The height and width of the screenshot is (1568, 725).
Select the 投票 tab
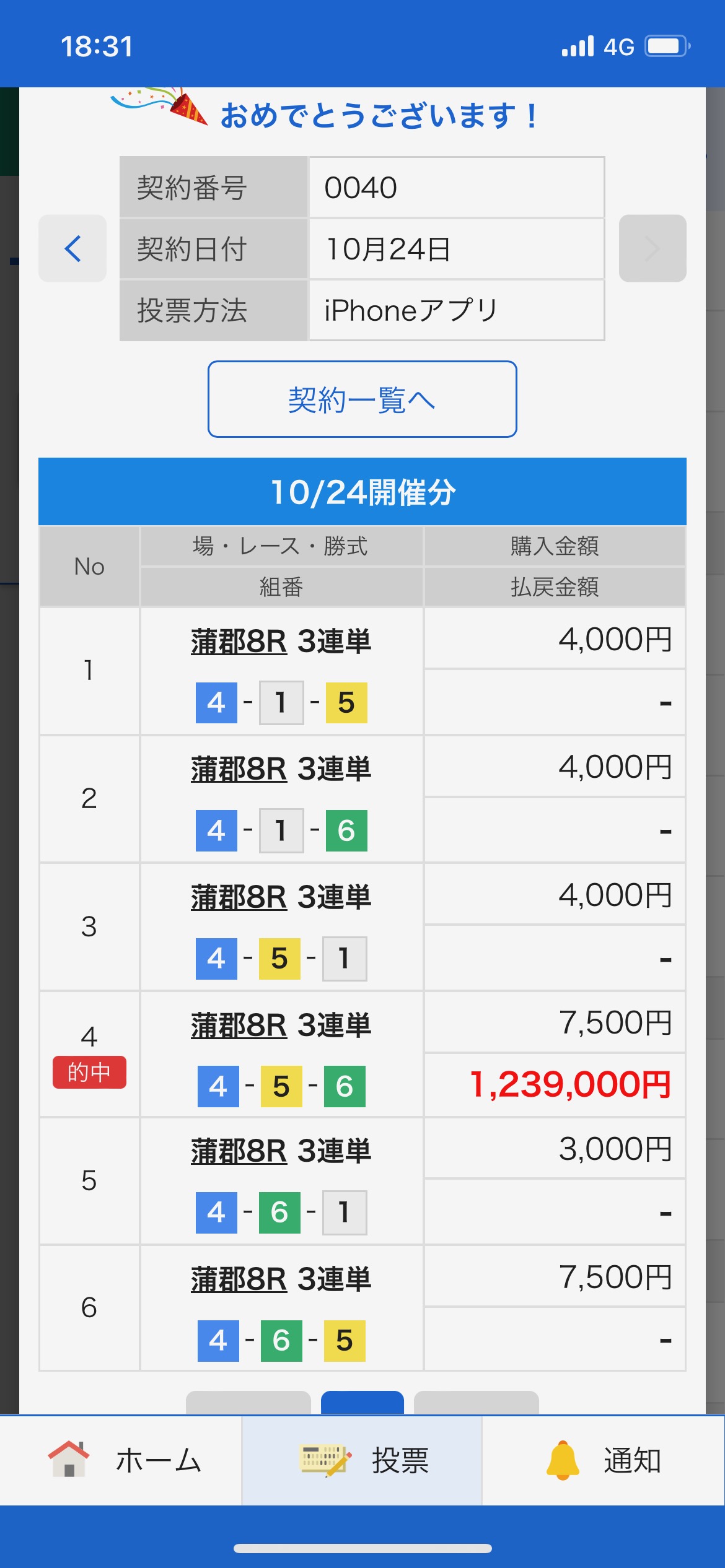[362, 1460]
